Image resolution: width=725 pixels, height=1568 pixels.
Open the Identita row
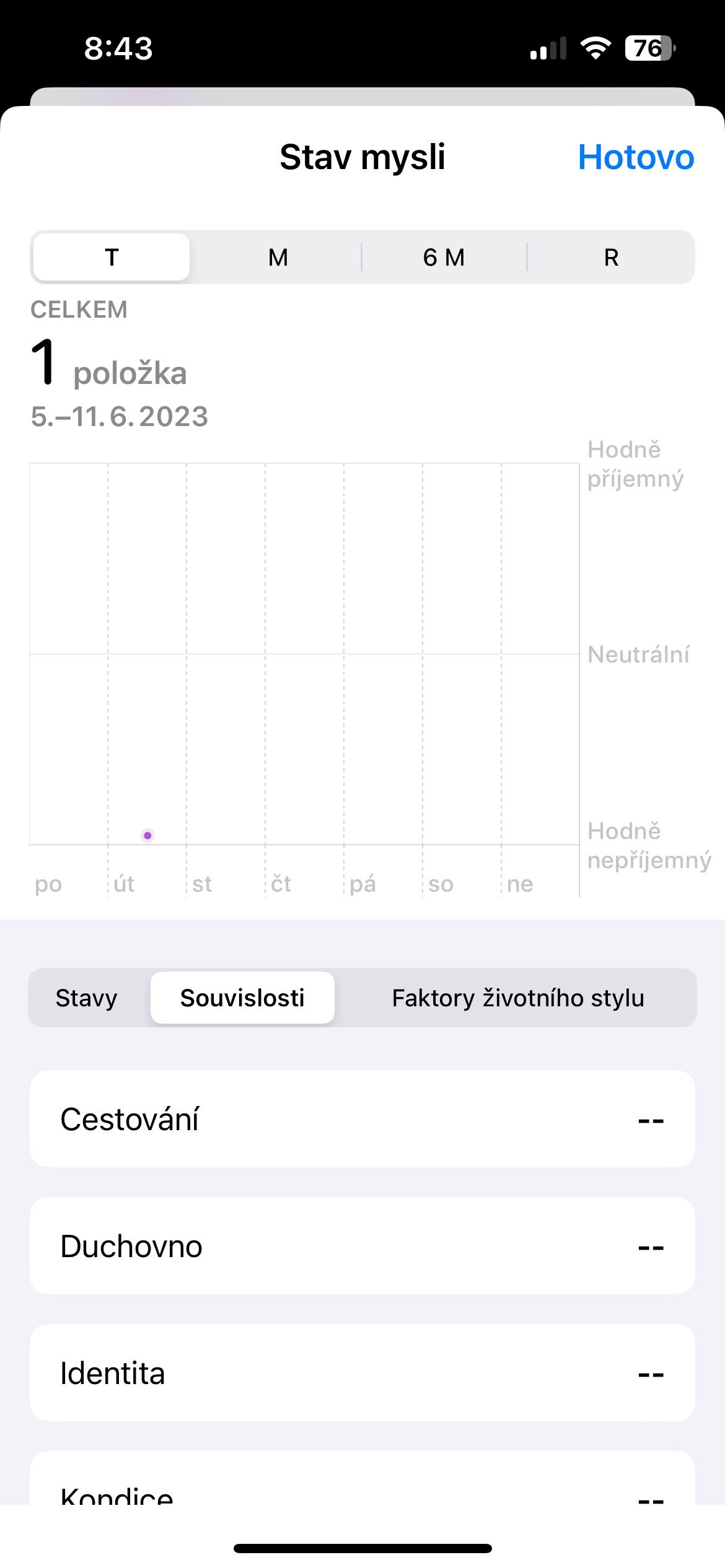(362, 1373)
